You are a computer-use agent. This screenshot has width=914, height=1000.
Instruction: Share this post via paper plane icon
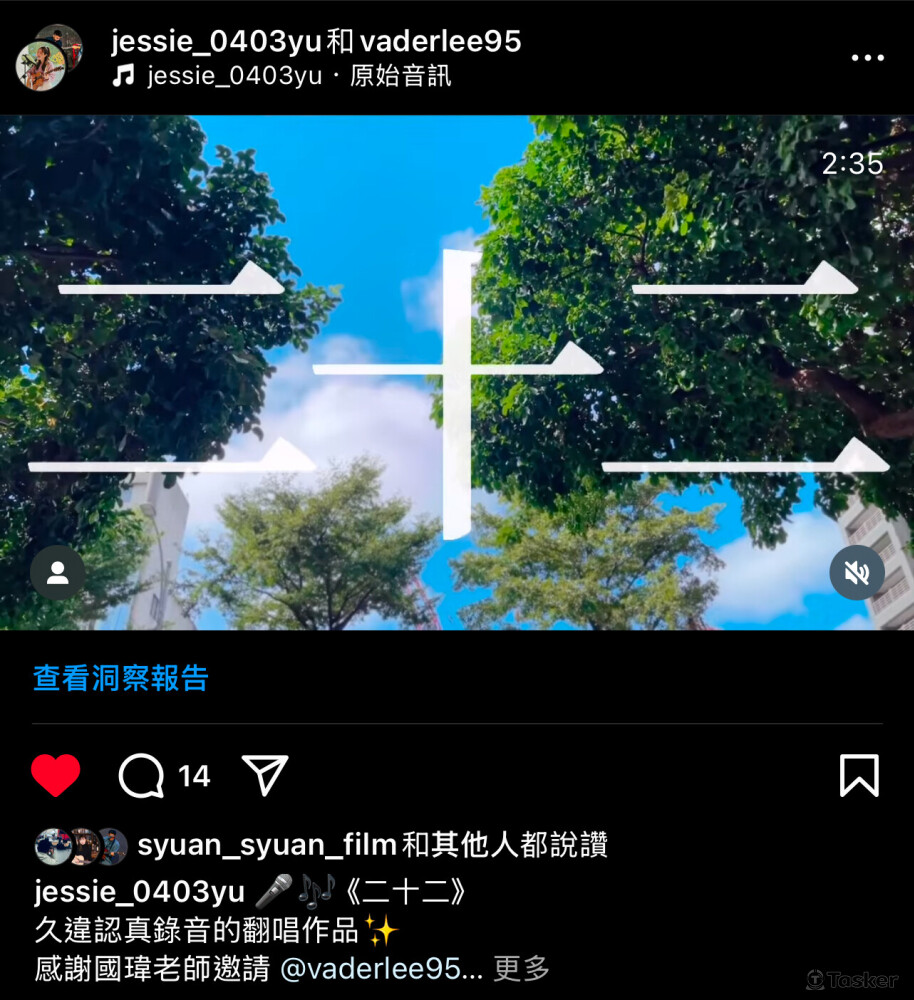(x=265, y=775)
